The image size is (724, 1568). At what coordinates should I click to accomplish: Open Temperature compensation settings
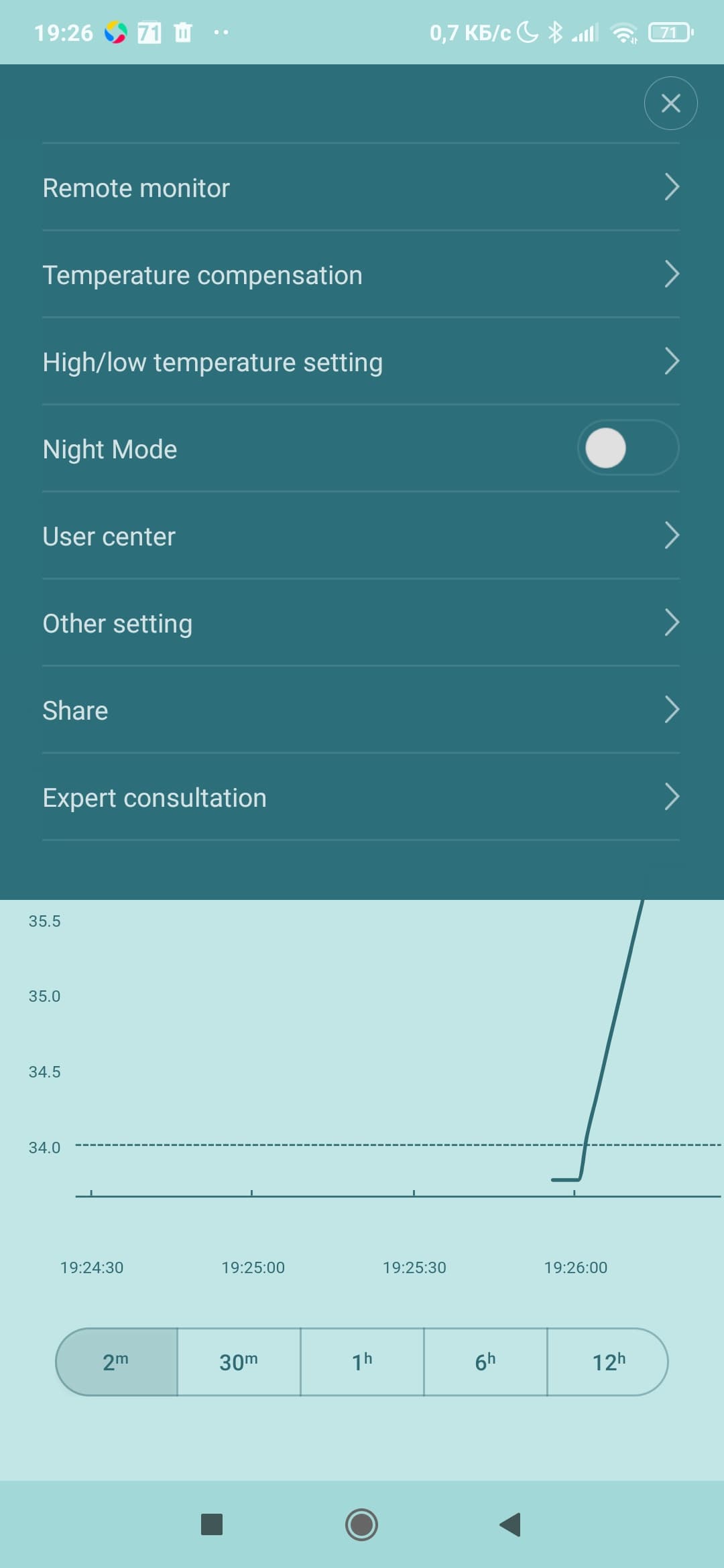coord(361,275)
